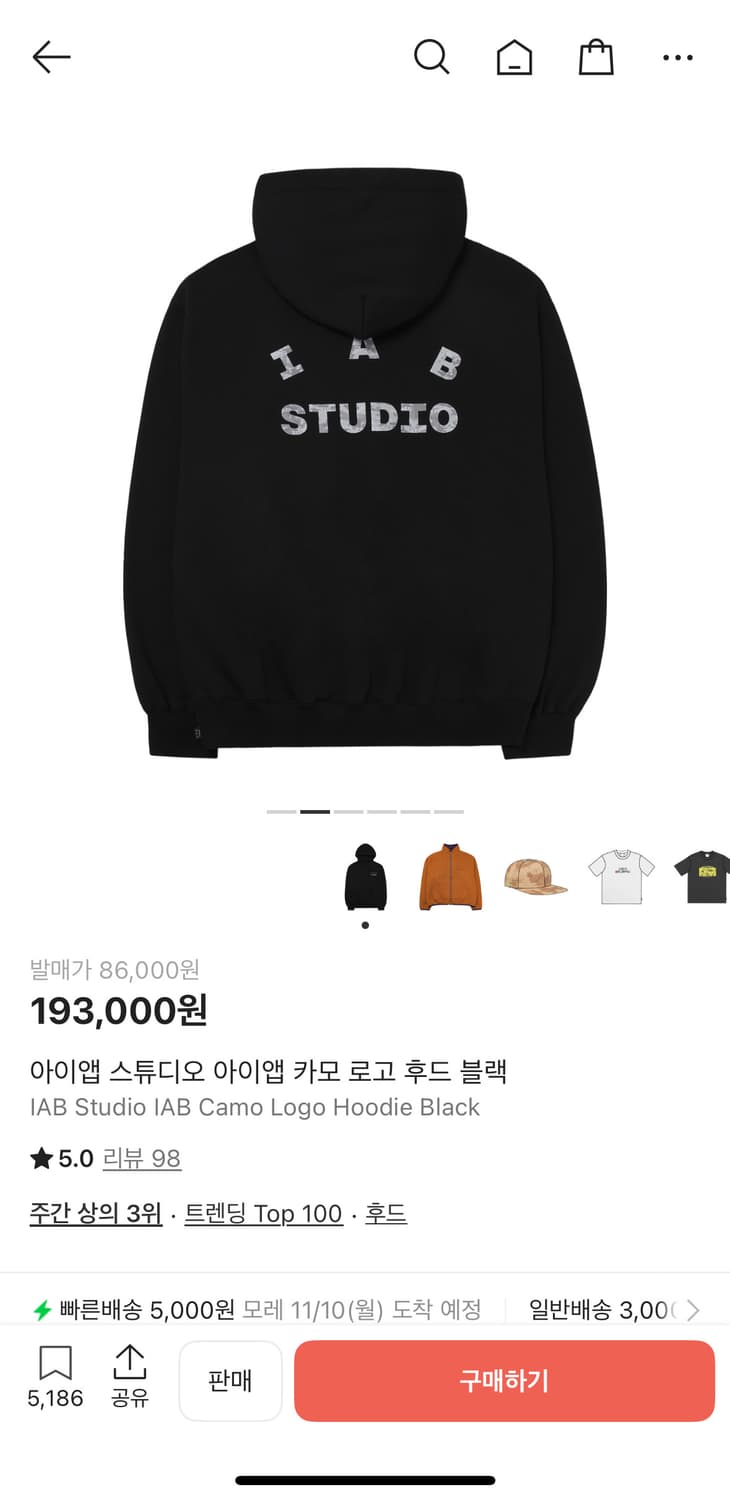Screen dimensions: 730x1500
Task: Open the camo cap related product
Action: pos(535,875)
